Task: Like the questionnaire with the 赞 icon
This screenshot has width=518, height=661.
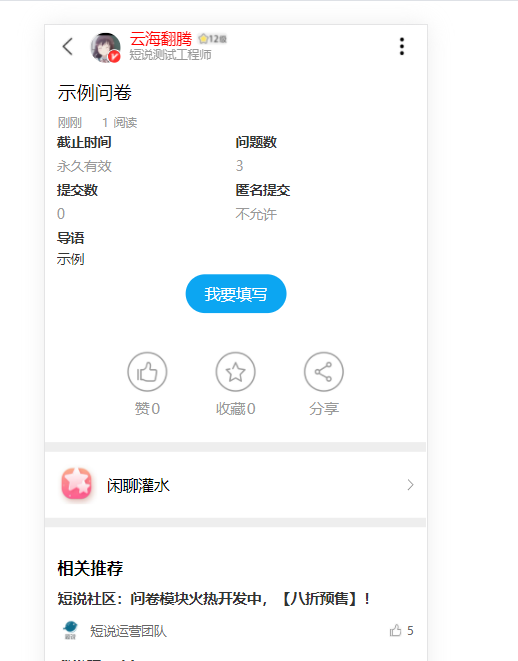Action: (147, 372)
